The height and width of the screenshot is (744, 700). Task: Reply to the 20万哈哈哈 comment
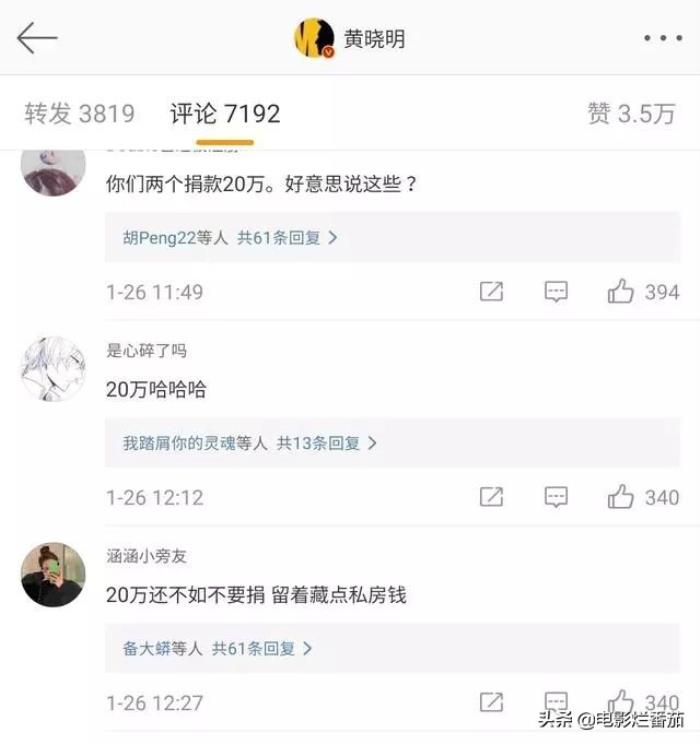[556, 497]
